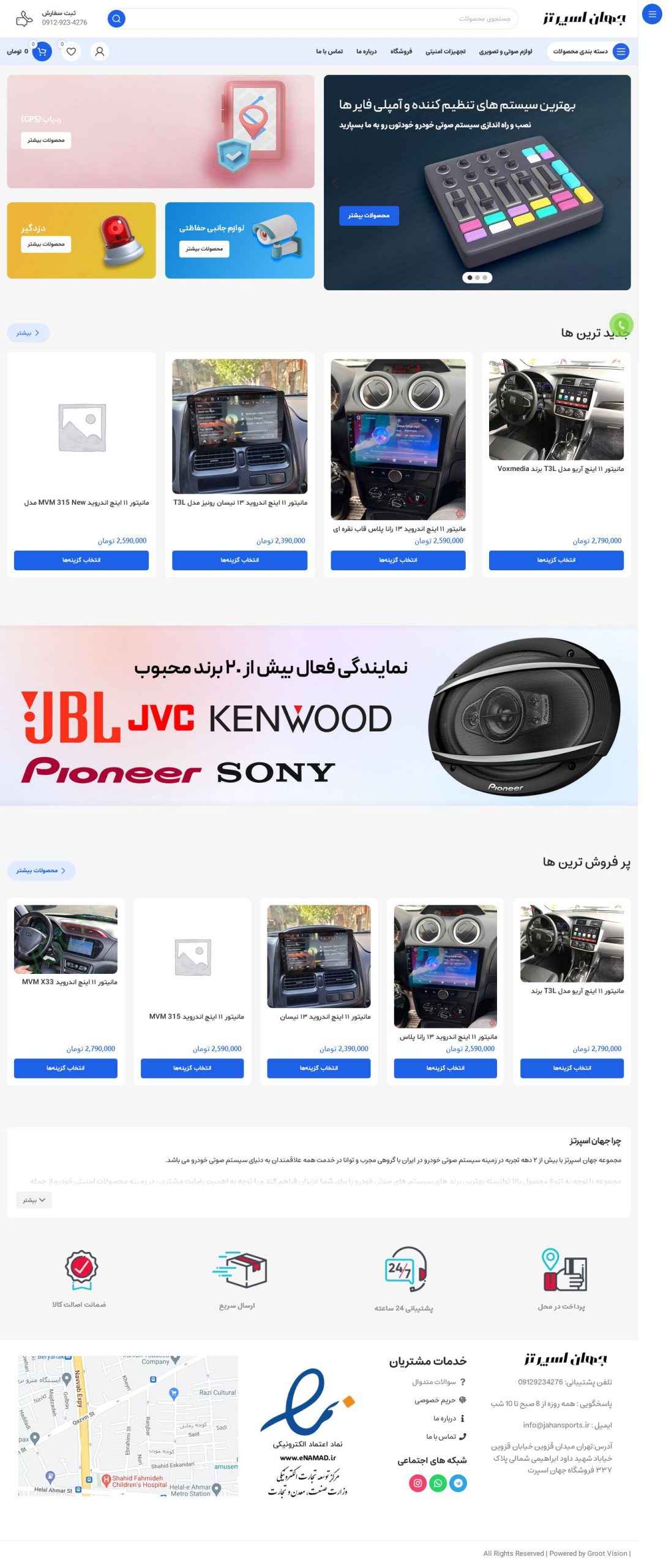Open the Instagram social icon
This screenshot has height=1568, width=666.
pos(417,1483)
